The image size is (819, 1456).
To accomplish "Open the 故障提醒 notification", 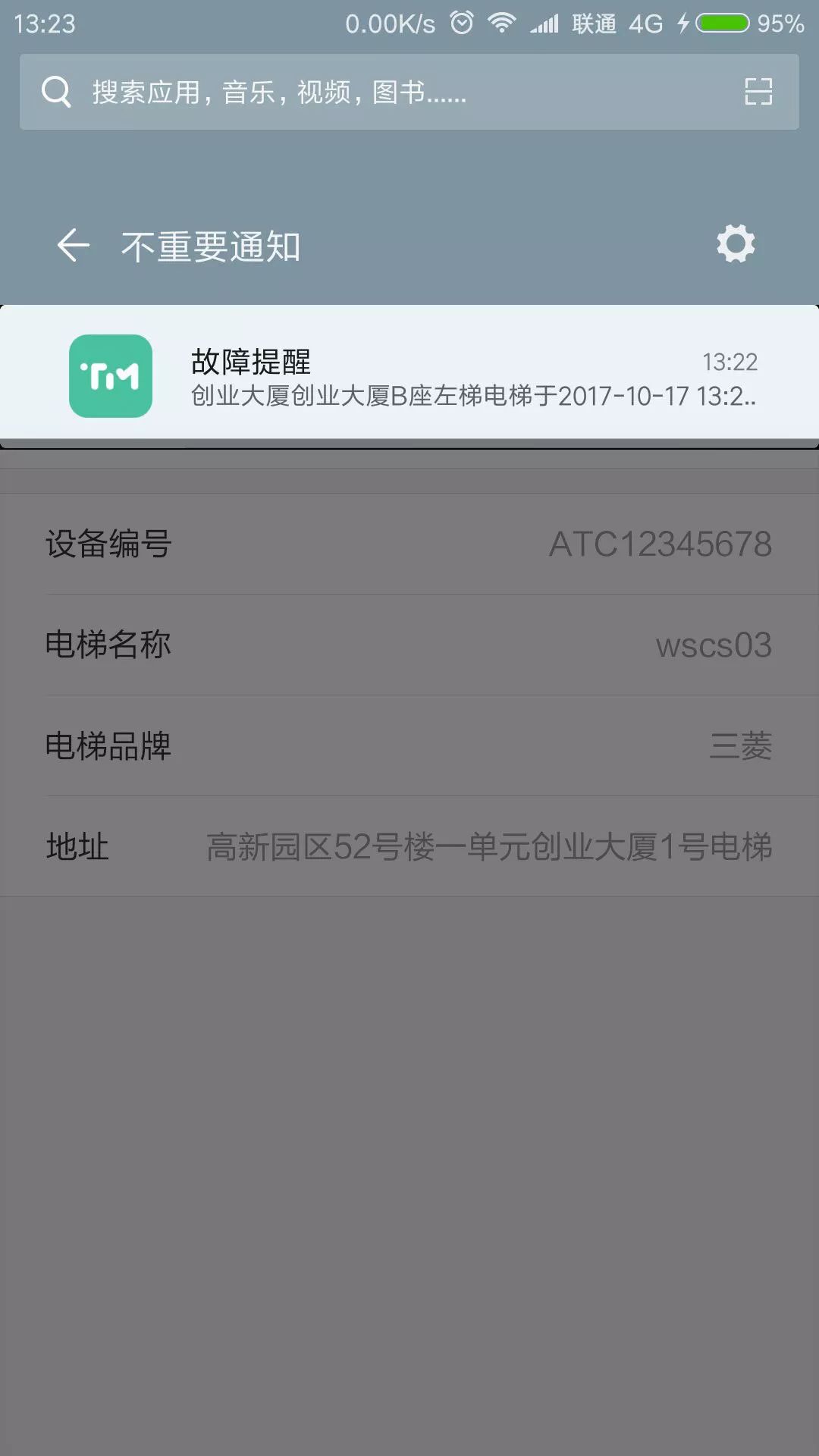I will 409,377.
